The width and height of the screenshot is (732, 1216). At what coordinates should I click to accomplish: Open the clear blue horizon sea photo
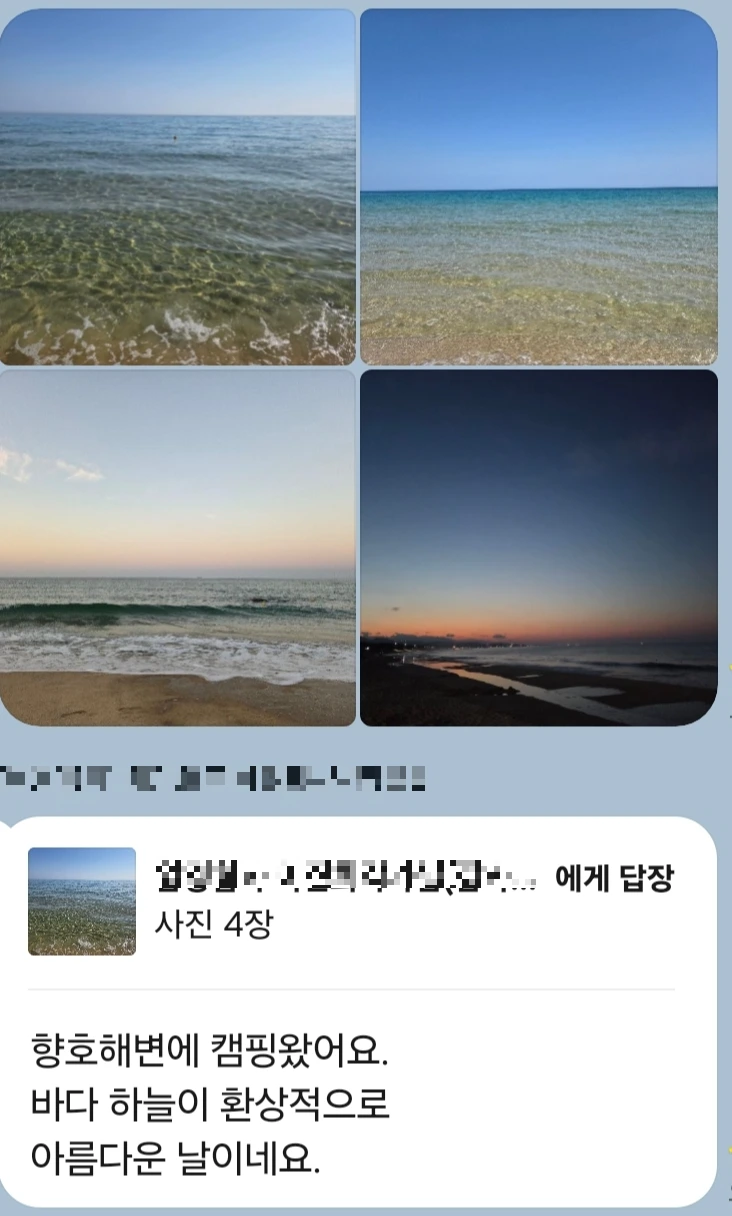[539, 187]
